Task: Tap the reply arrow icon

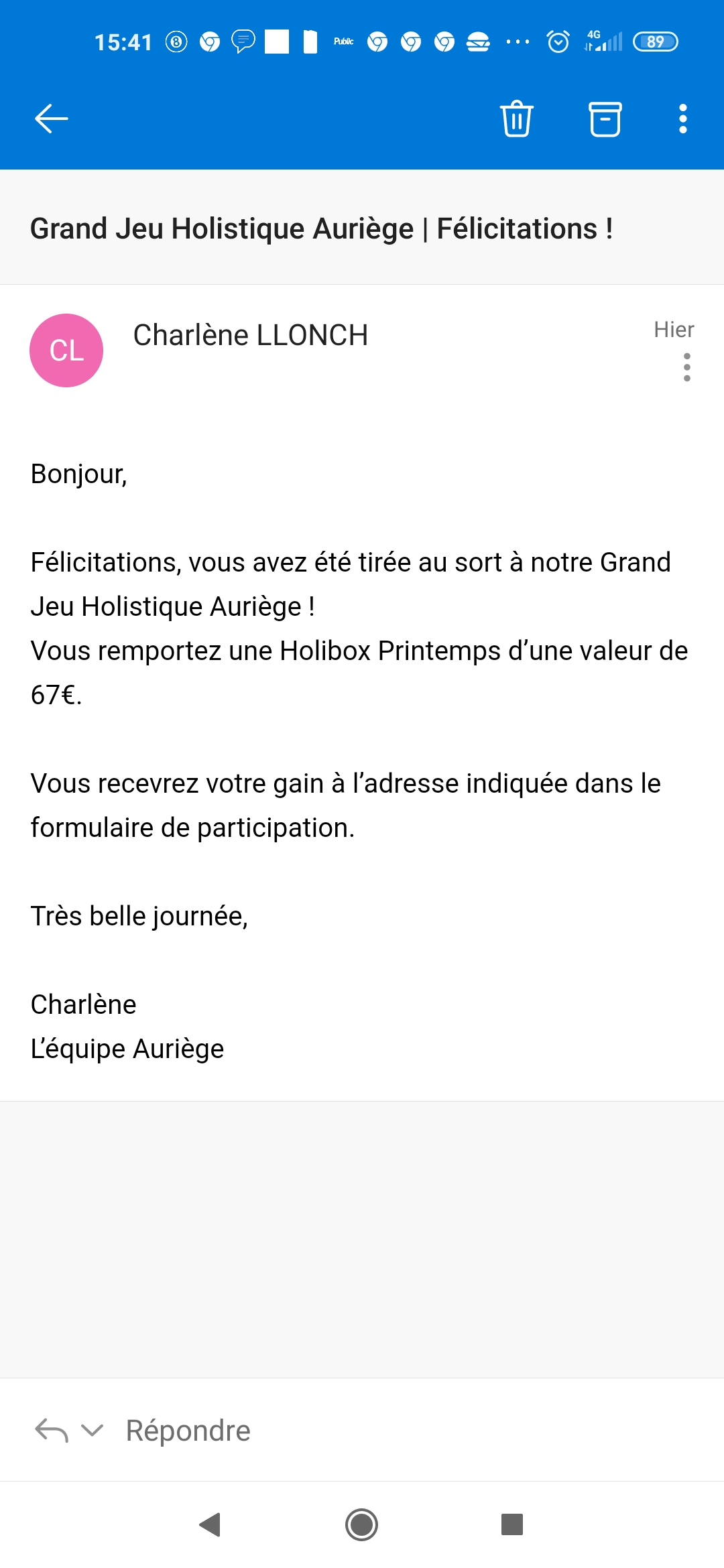Action: tap(52, 1431)
